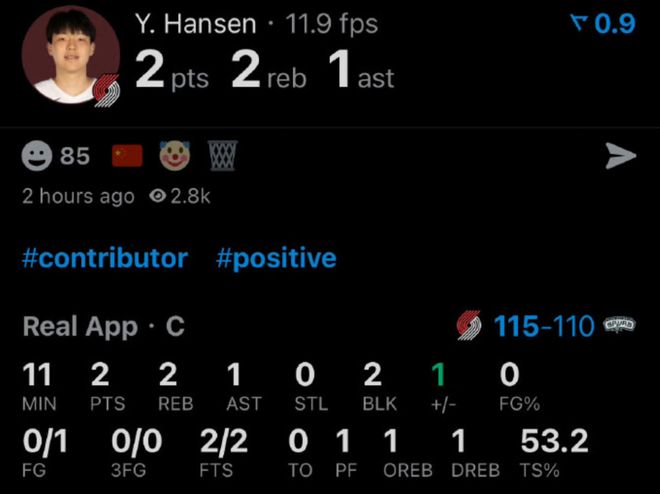Tap the China flag reaction
660x494 pixels.
coord(127,156)
